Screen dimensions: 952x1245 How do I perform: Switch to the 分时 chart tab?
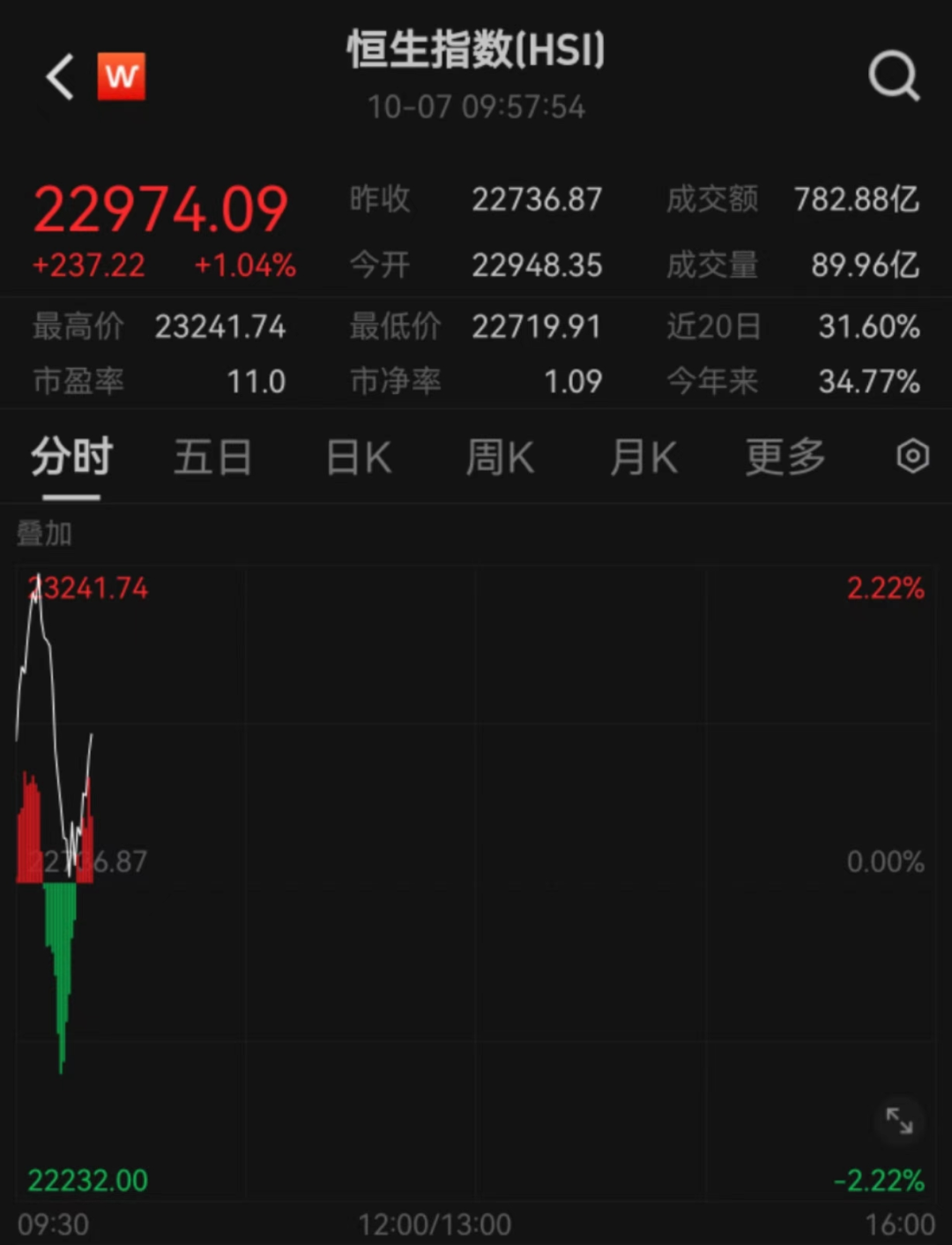[71, 458]
